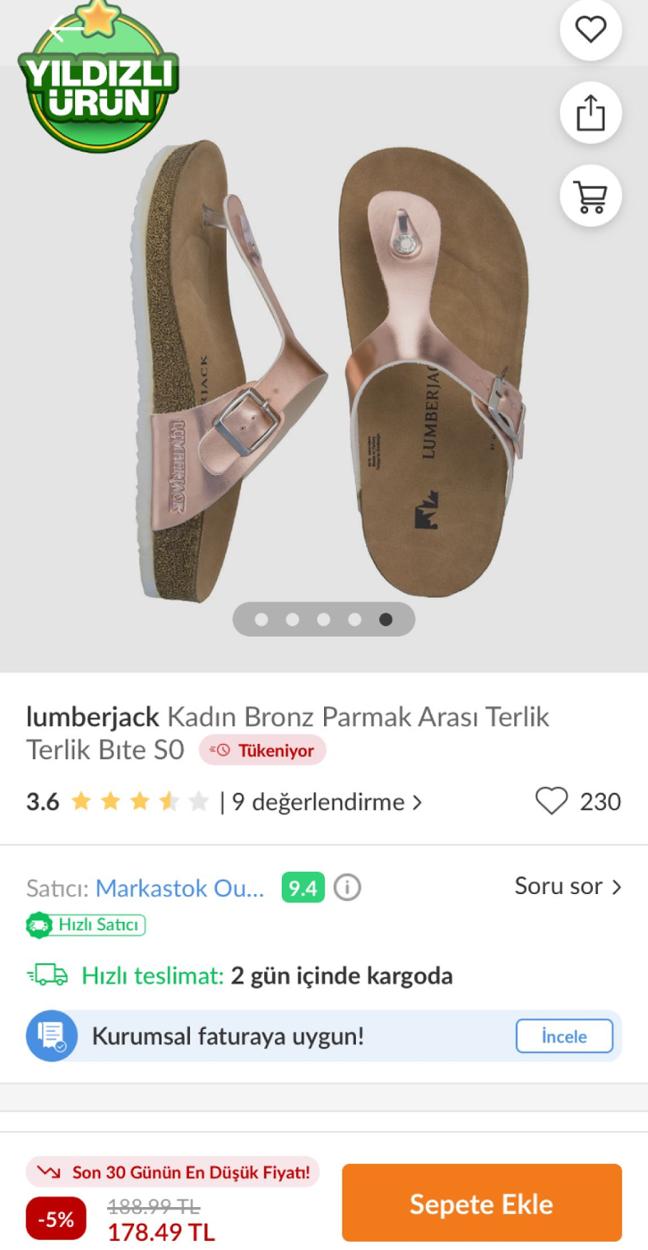Image resolution: width=648 pixels, height=1250 pixels.
Task: Add the slippers with Sepete Ekle
Action: [x=481, y=1203]
